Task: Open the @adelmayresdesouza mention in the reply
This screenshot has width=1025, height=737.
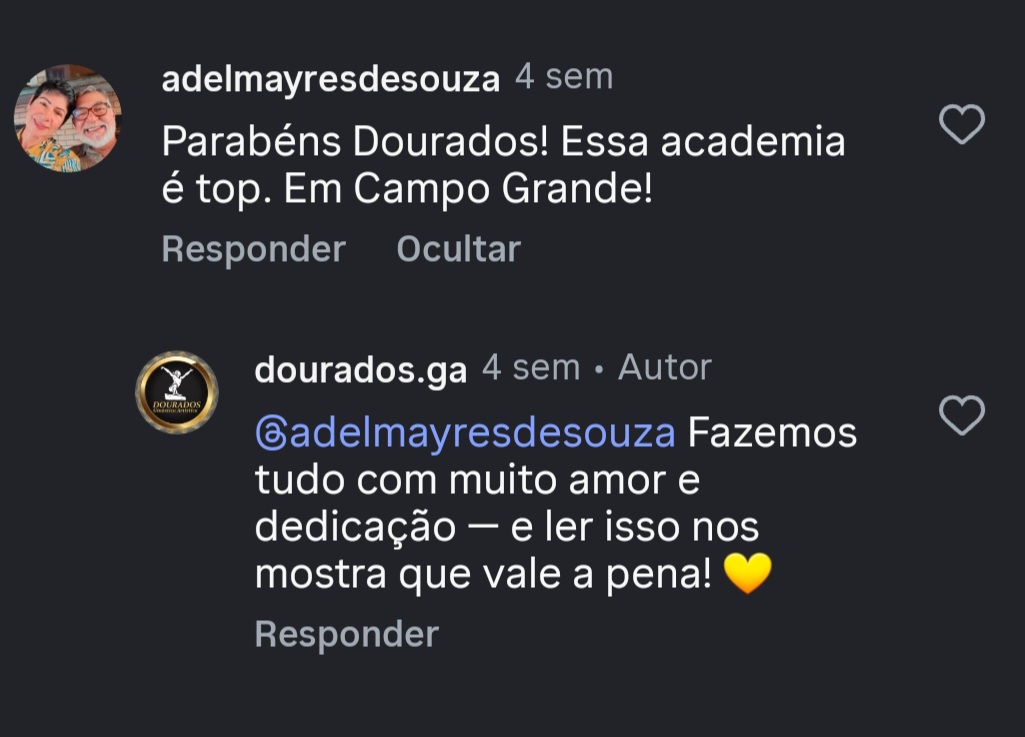Action: click(x=465, y=434)
